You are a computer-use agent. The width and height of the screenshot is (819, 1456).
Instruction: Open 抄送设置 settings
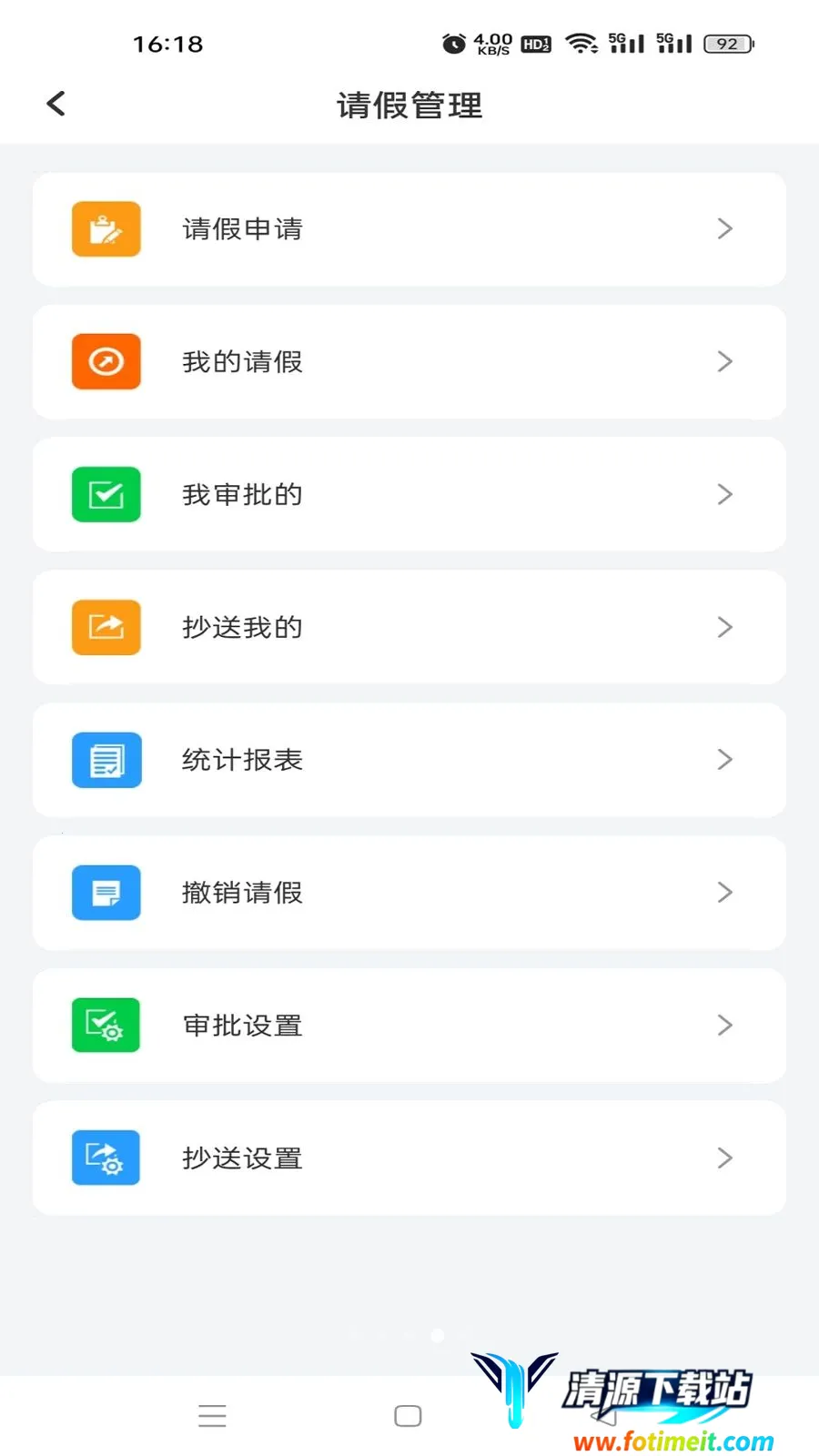409,1158
